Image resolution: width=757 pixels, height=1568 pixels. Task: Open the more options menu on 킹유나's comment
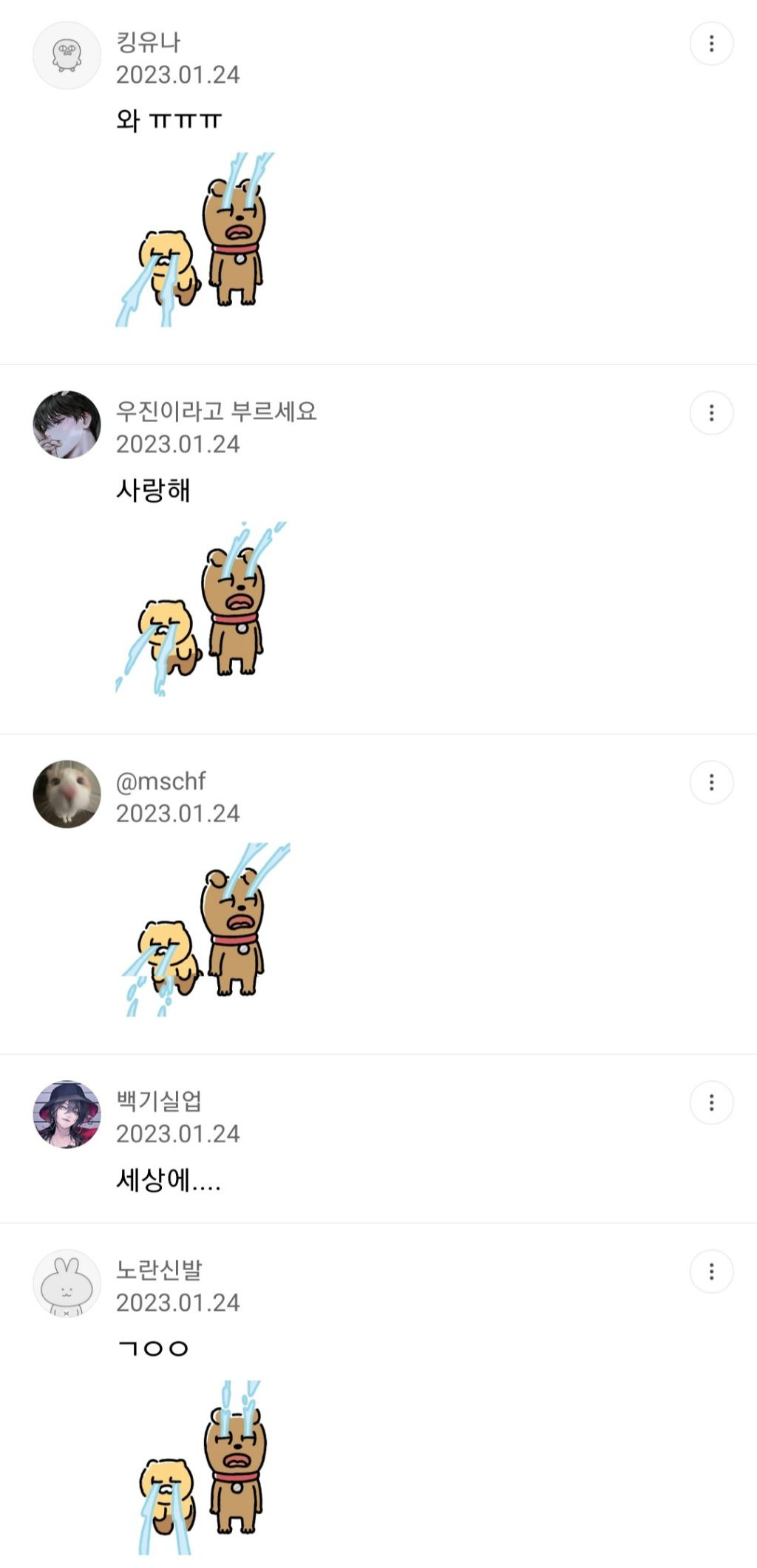pos(711,44)
